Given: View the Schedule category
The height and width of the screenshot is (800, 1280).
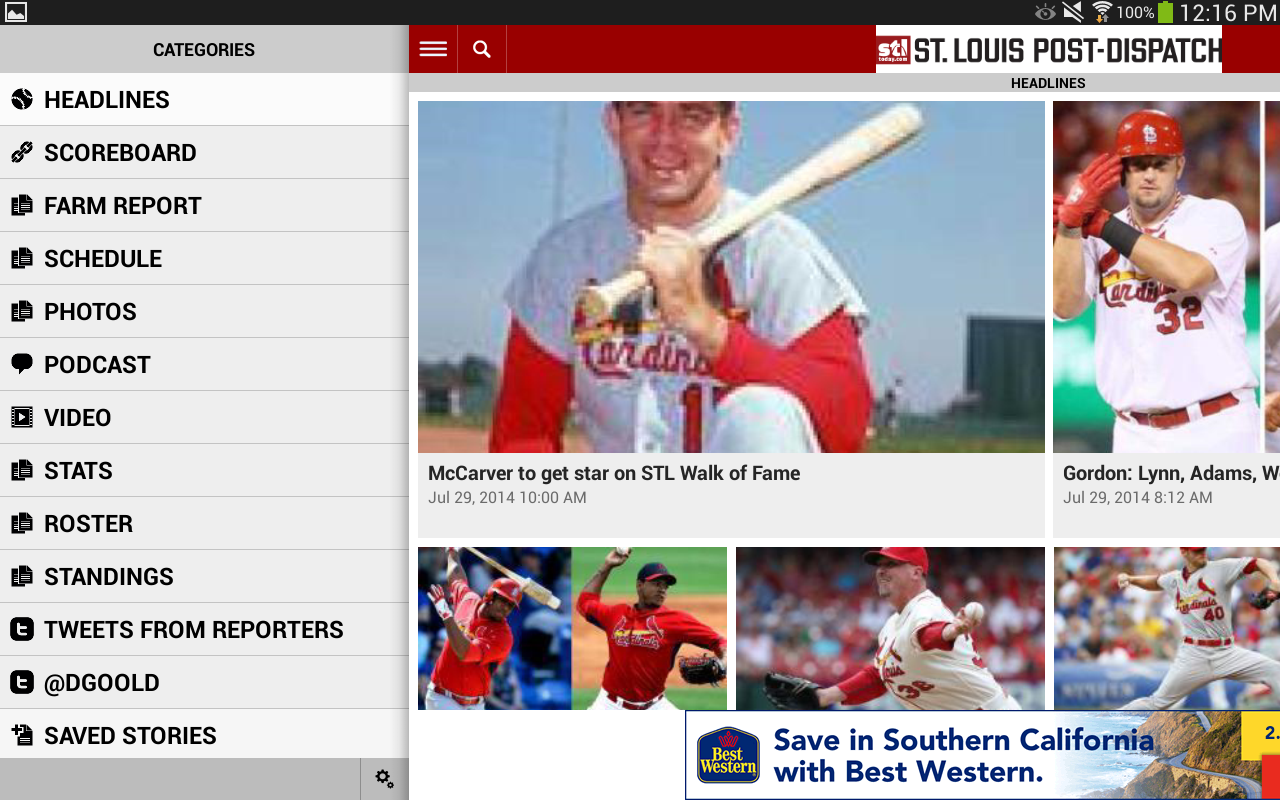Looking at the screenshot, I should click(x=204, y=259).
